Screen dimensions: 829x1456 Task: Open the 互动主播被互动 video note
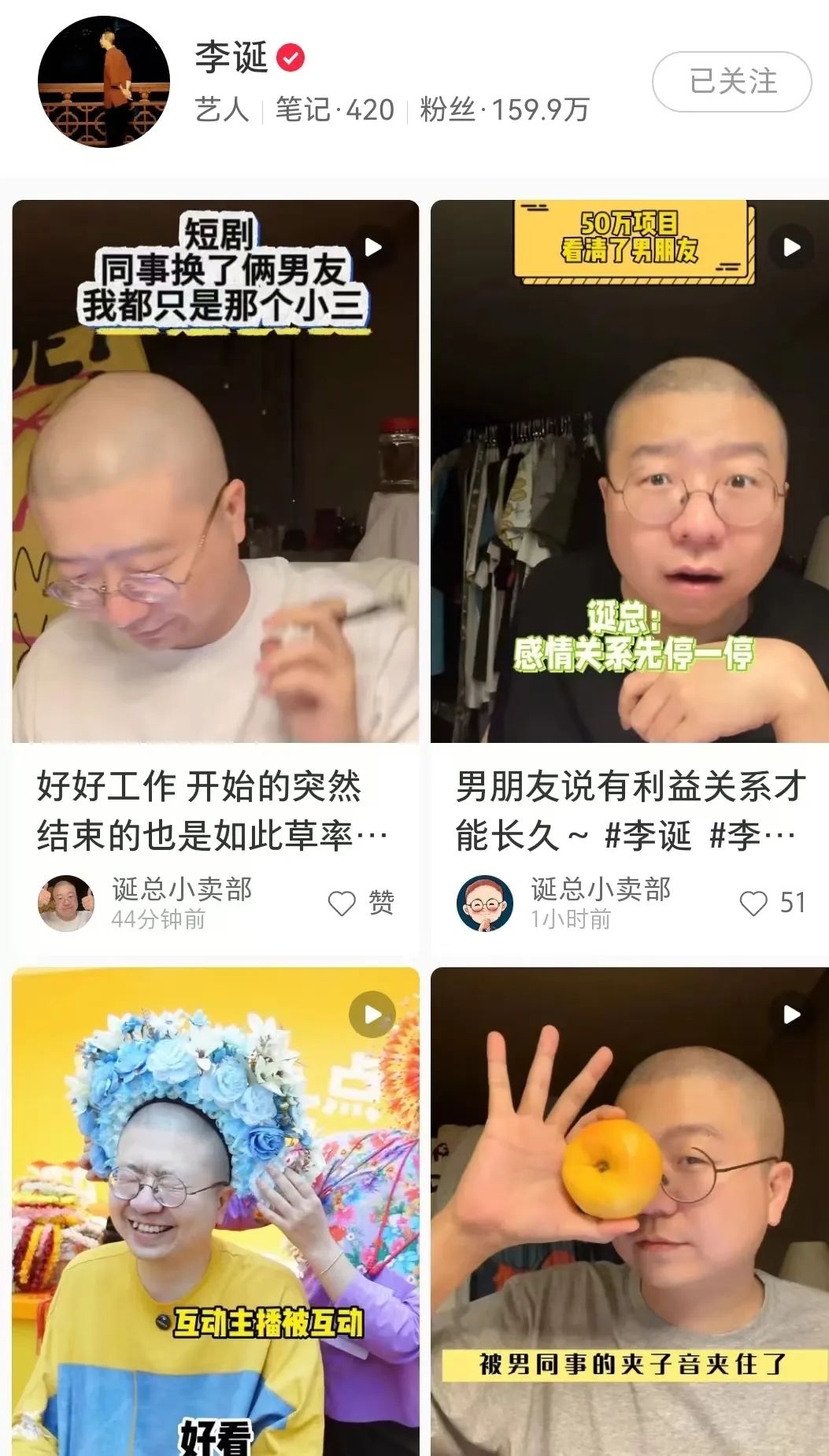point(215,1212)
